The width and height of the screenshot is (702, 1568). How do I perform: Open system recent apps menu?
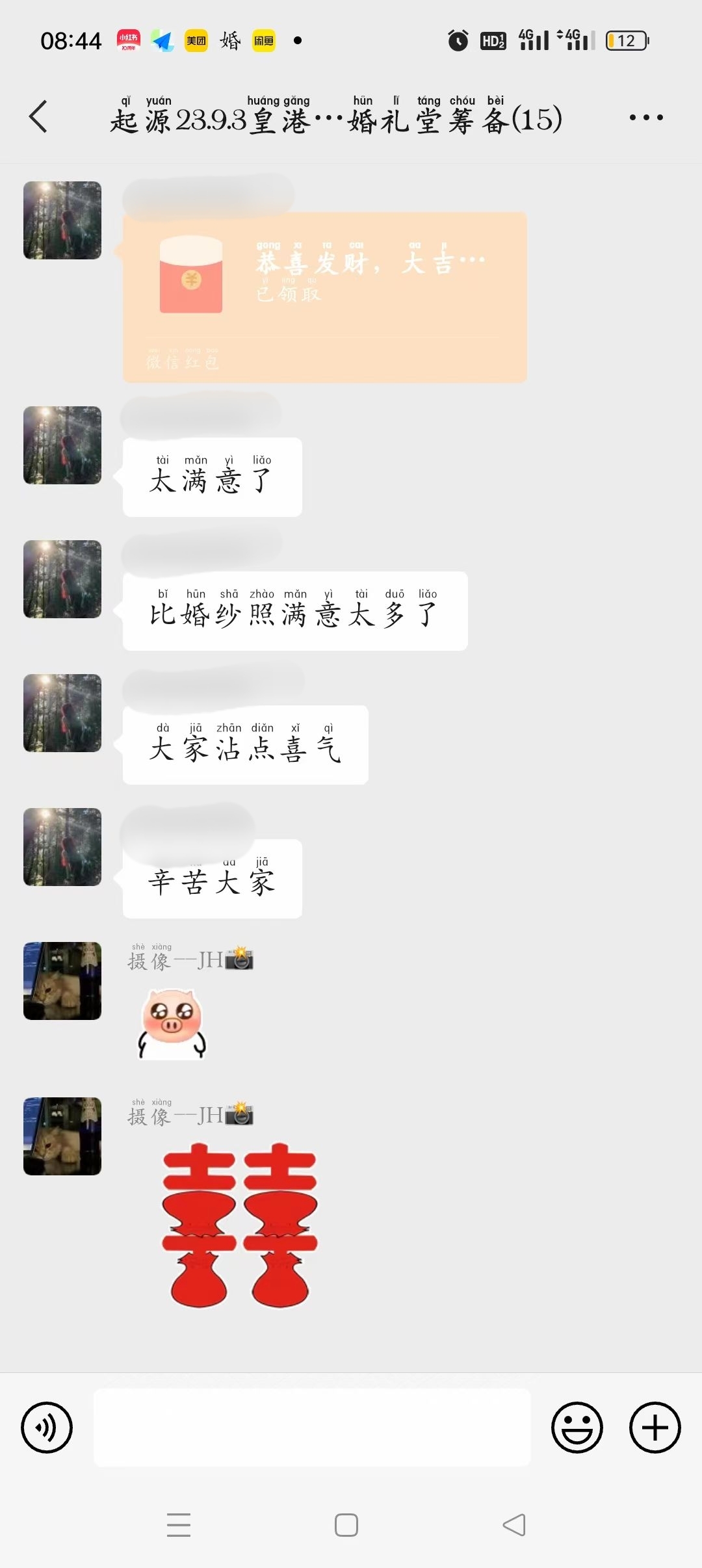(179, 1525)
